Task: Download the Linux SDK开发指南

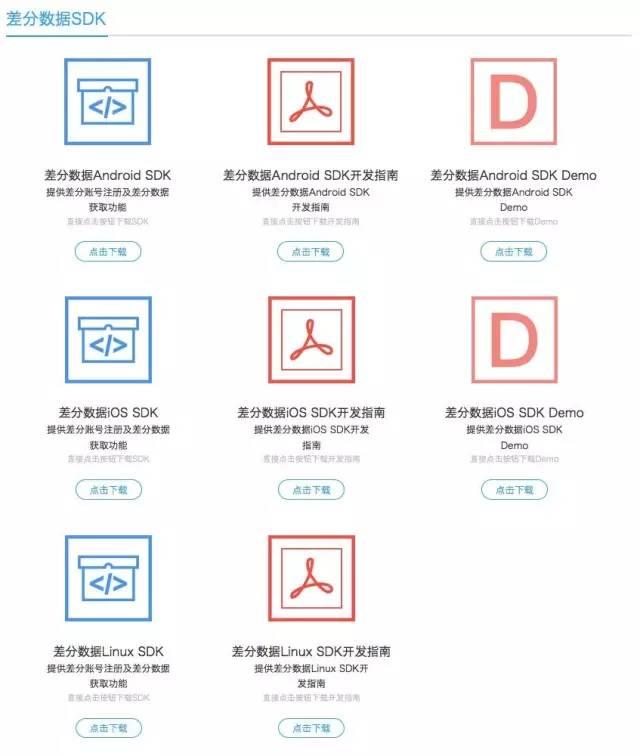Action: pos(310,728)
